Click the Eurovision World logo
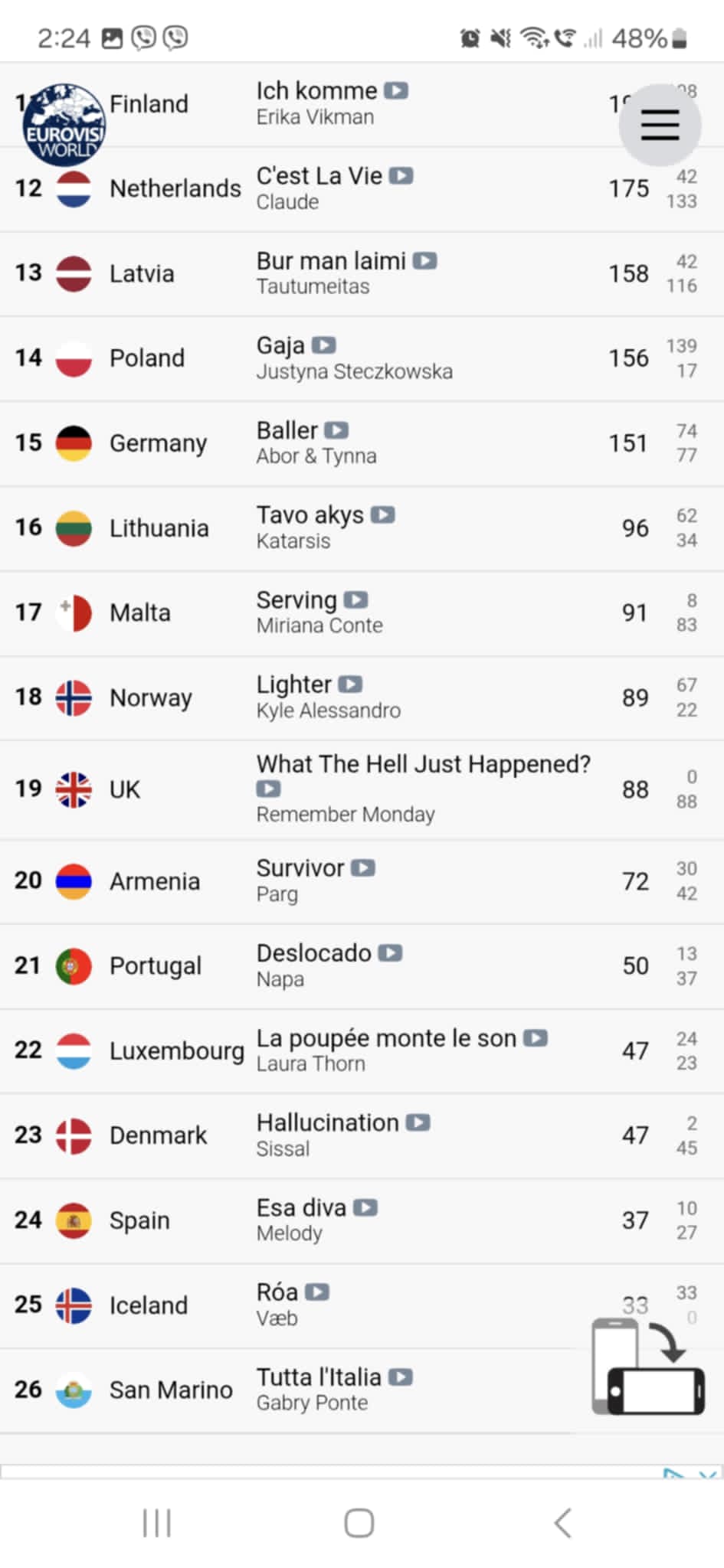This screenshot has height=1568, width=724. click(x=65, y=122)
